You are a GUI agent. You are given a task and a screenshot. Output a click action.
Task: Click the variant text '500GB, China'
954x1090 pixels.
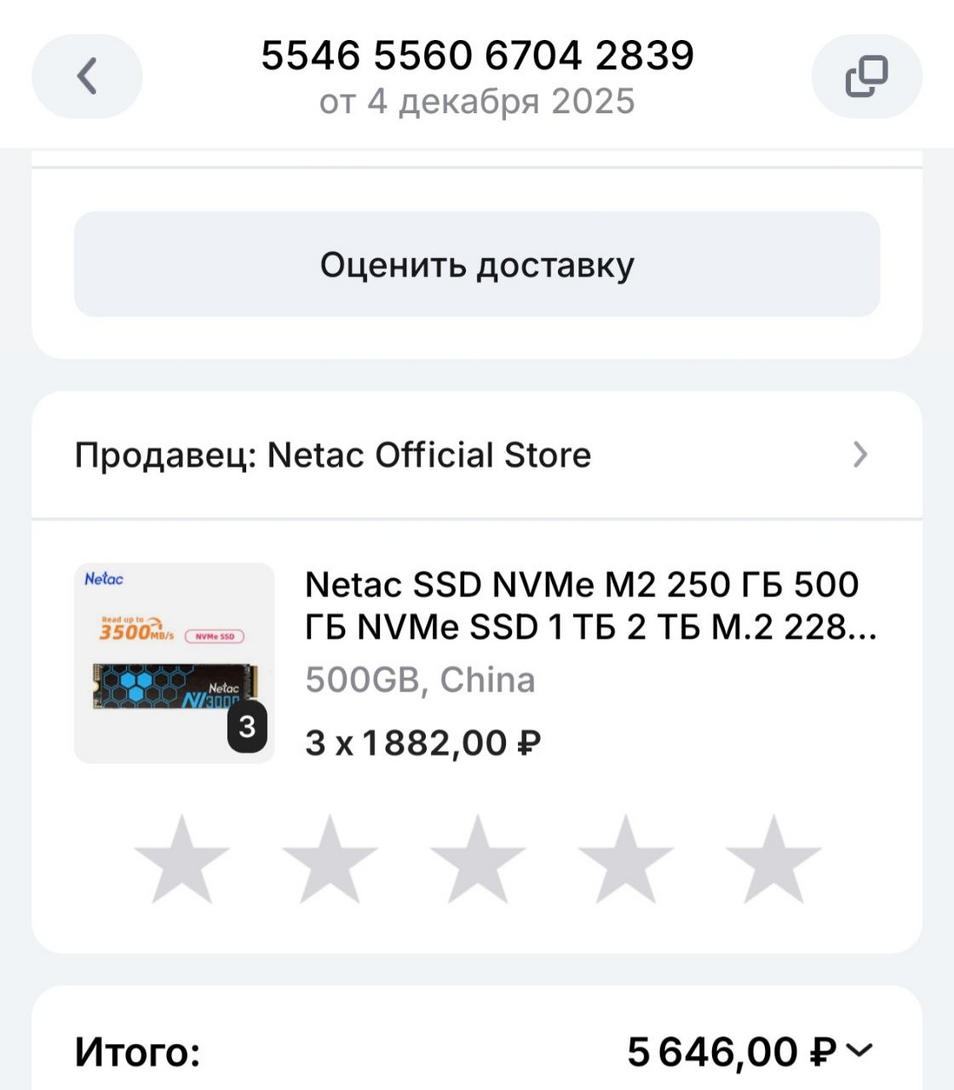420,680
